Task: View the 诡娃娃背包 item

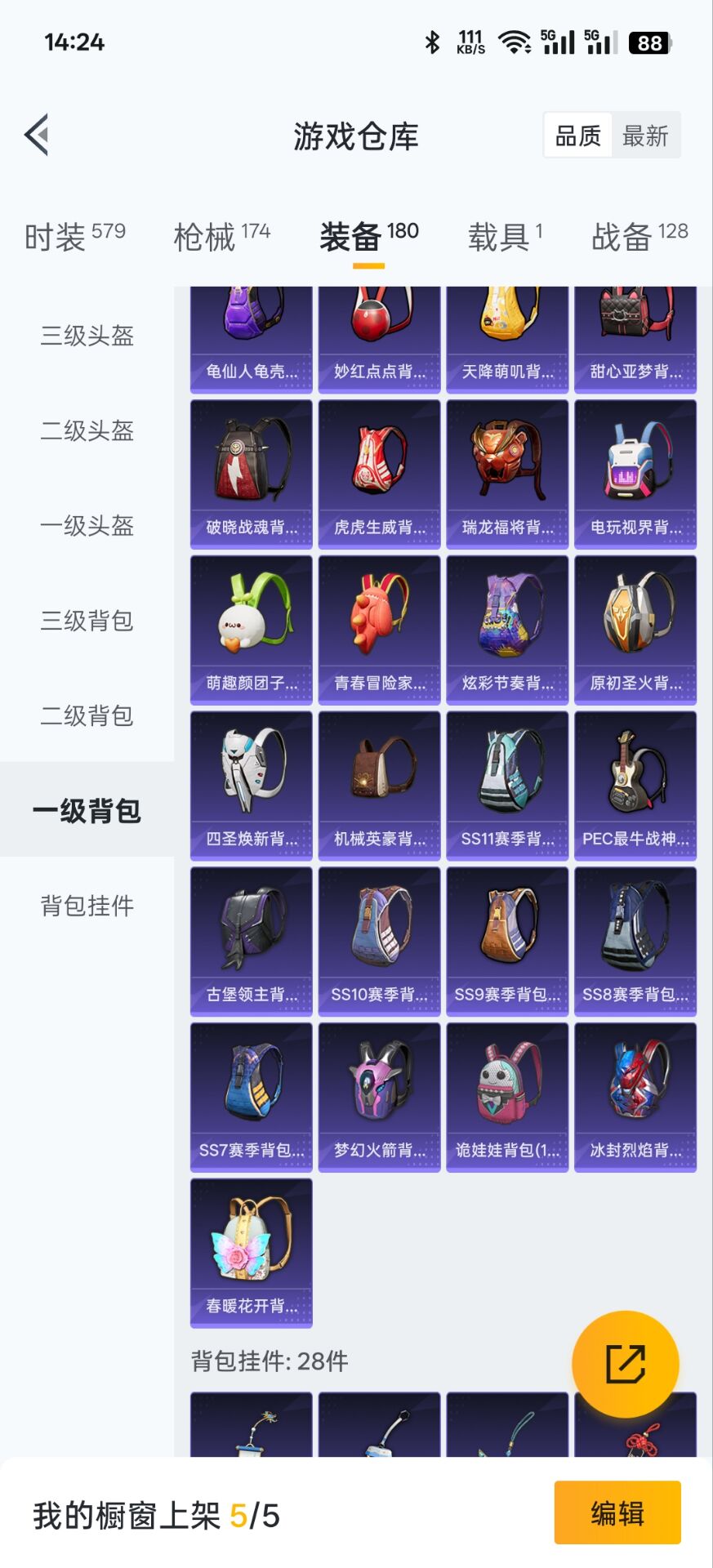Action: (x=507, y=1097)
